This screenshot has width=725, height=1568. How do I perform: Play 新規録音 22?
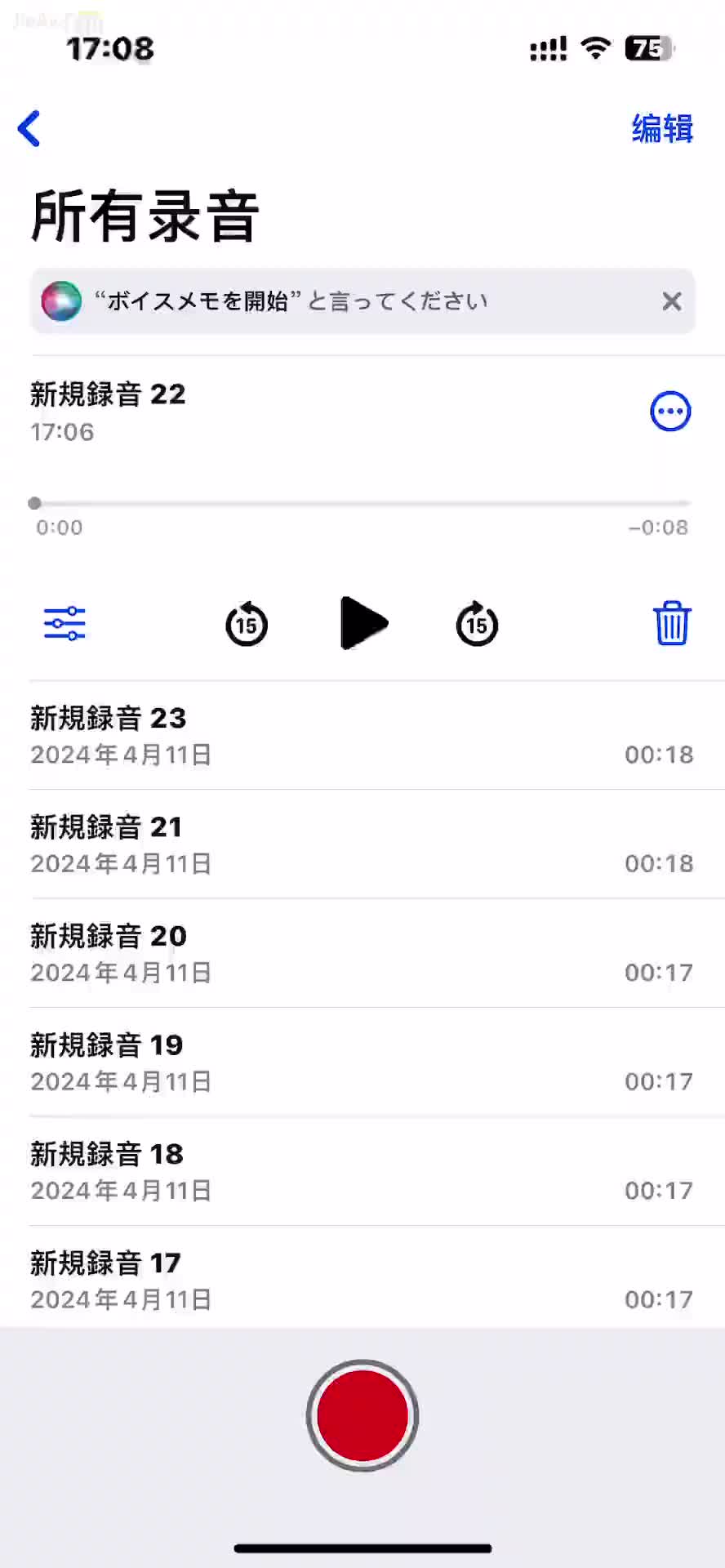tap(363, 623)
